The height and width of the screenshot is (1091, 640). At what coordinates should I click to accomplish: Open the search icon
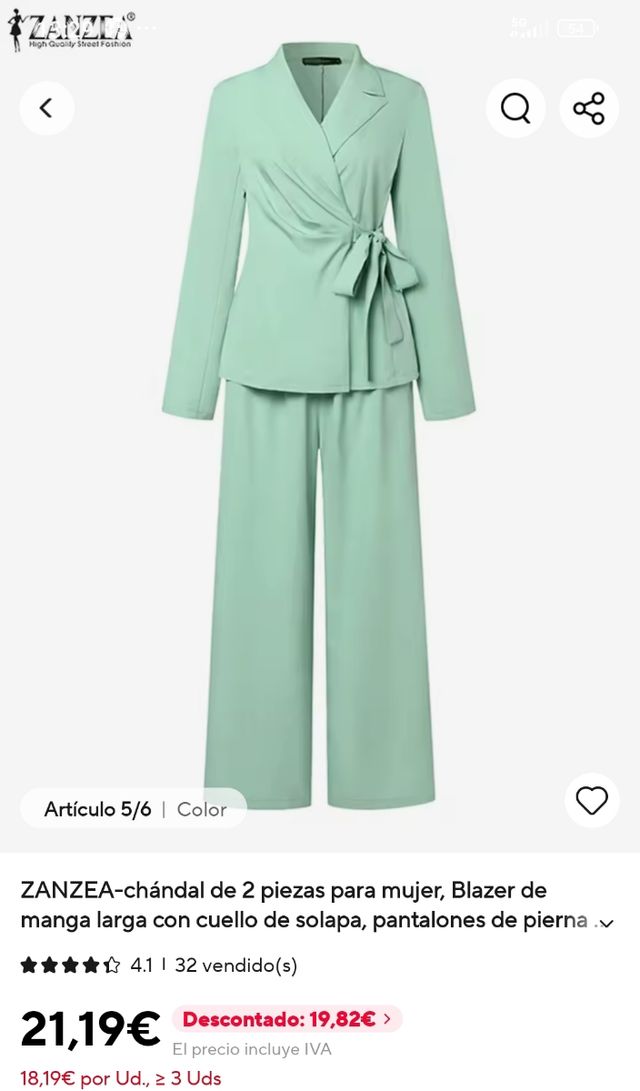515,108
